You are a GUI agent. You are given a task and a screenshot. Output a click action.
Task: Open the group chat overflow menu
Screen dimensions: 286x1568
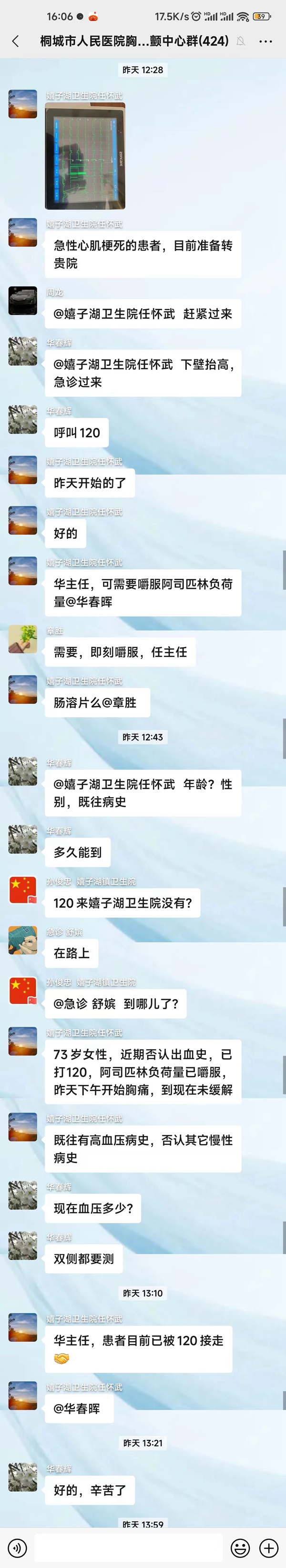[266, 41]
